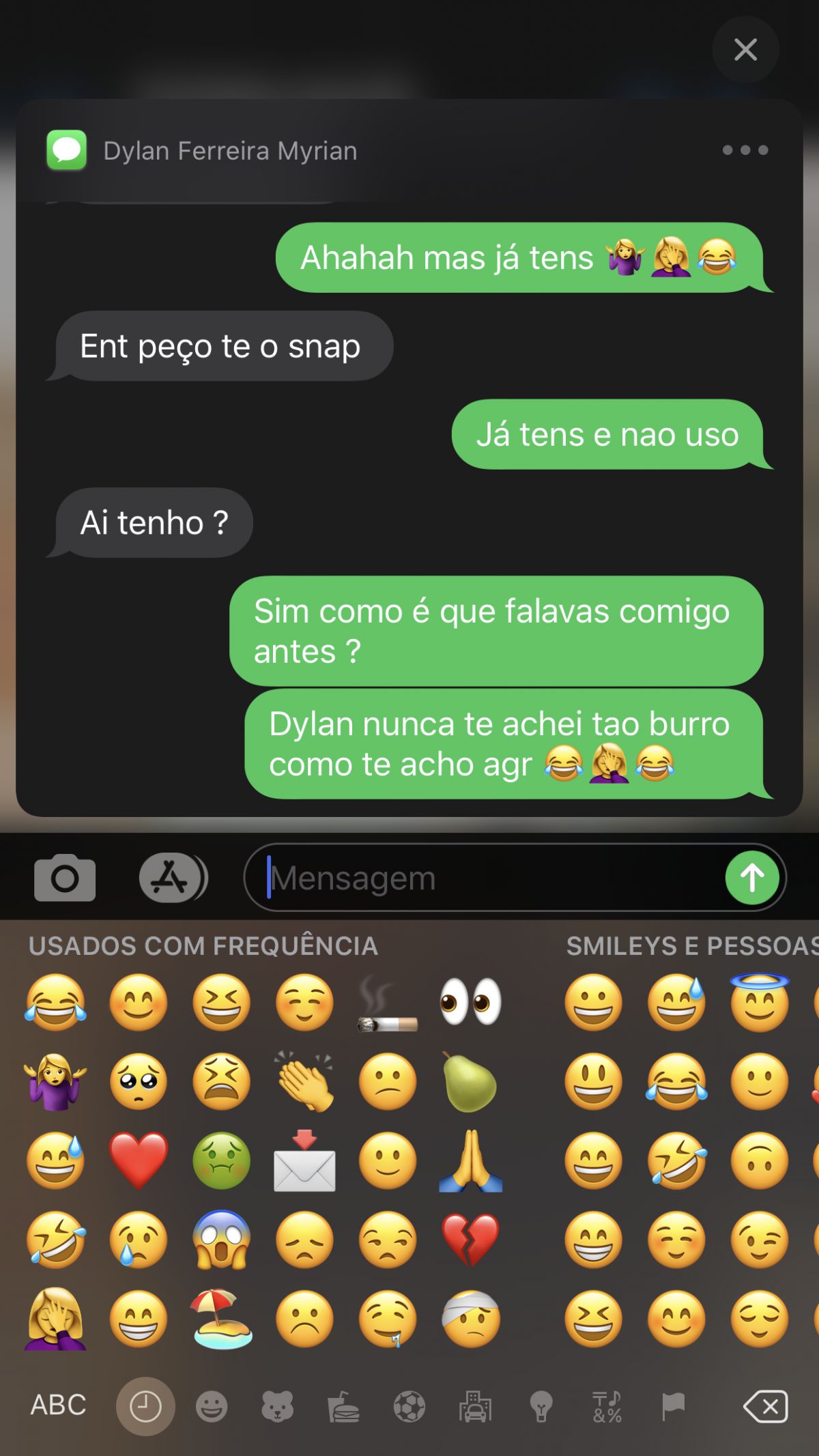Switch to food and drink emoji category
This screenshot has width=819, height=1456.
(x=343, y=1406)
